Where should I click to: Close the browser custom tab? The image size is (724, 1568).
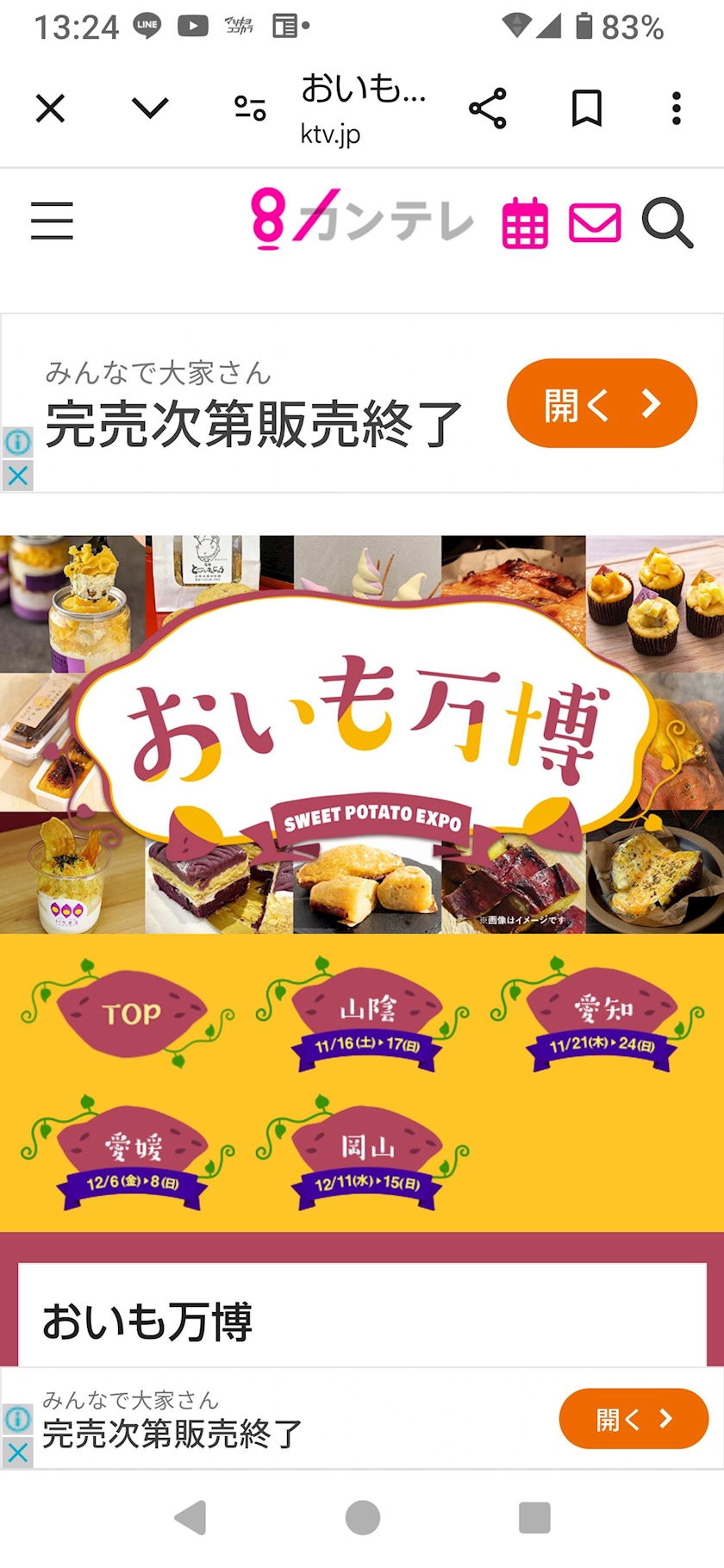tap(50, 109)
